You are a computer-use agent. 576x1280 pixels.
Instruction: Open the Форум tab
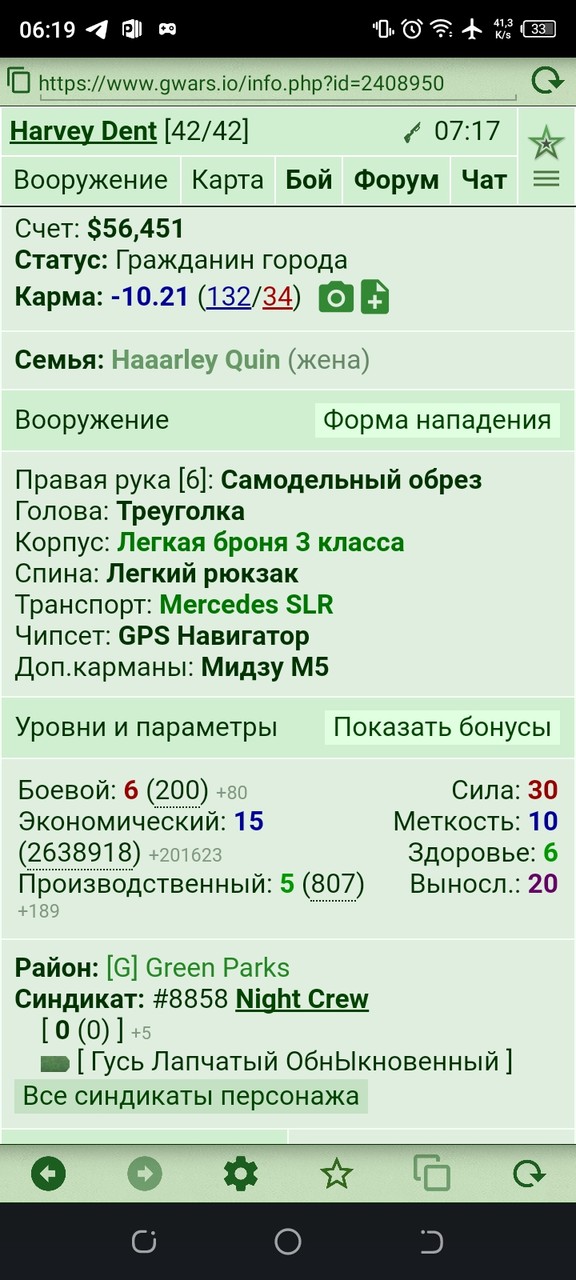point(396,180)
